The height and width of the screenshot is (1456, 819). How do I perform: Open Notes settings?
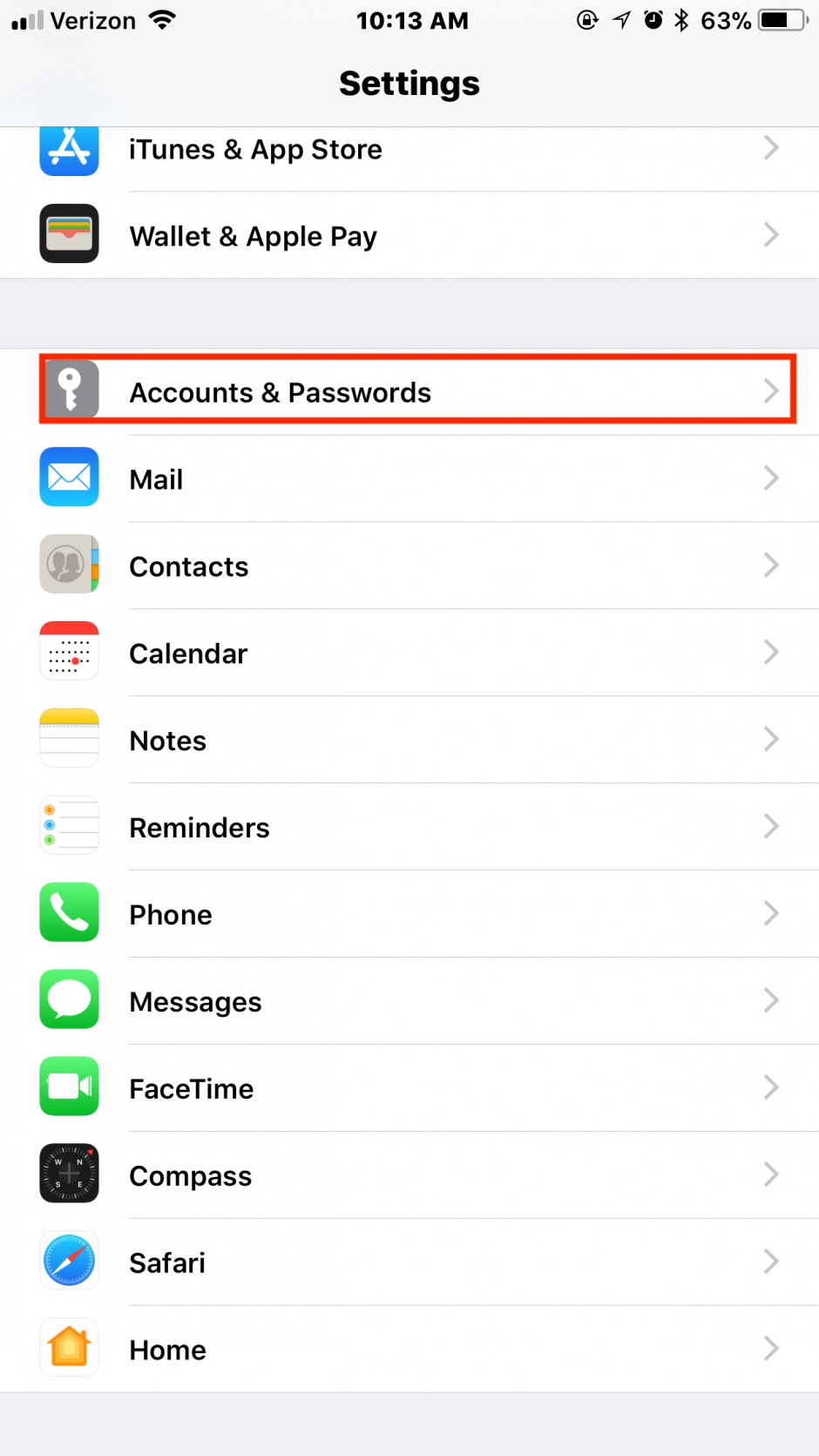point(409,740)
